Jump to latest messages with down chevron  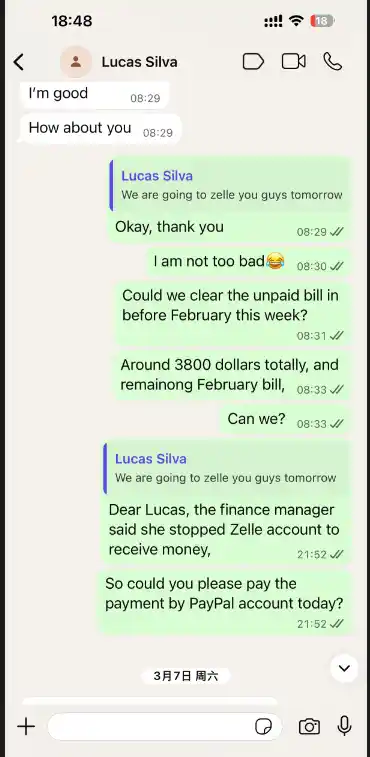(344, 668)
